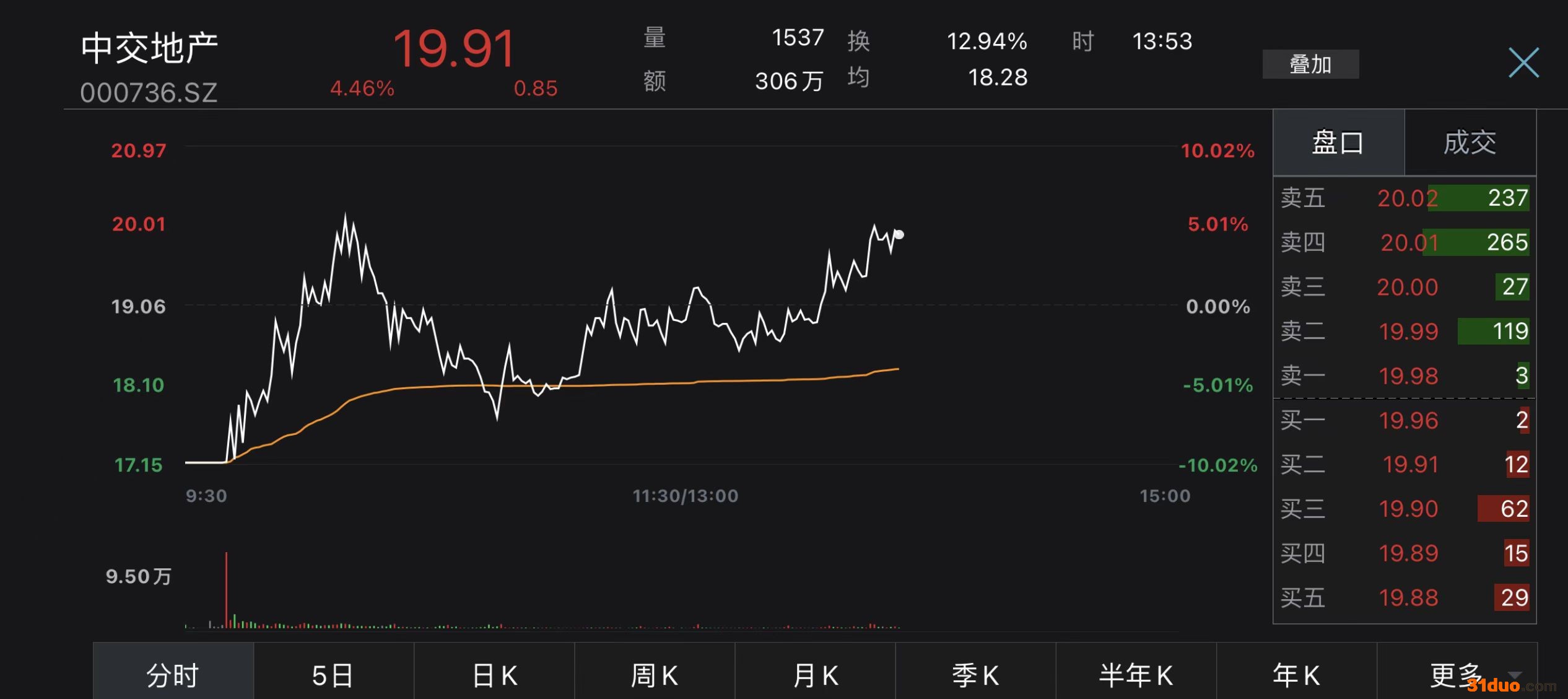Switch to the 盘口 order book tab
This screenshot has width=1568, height=699.
click(1338, 143)
